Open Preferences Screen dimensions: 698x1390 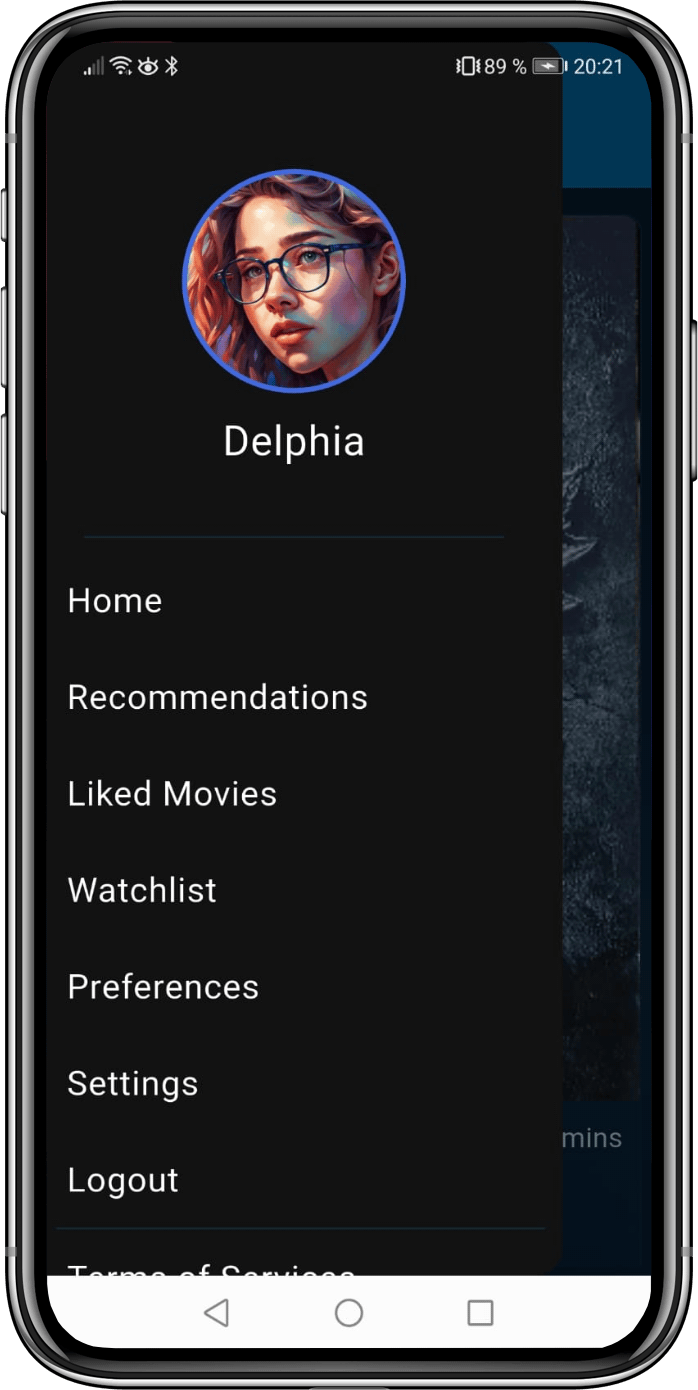[163, 987]
